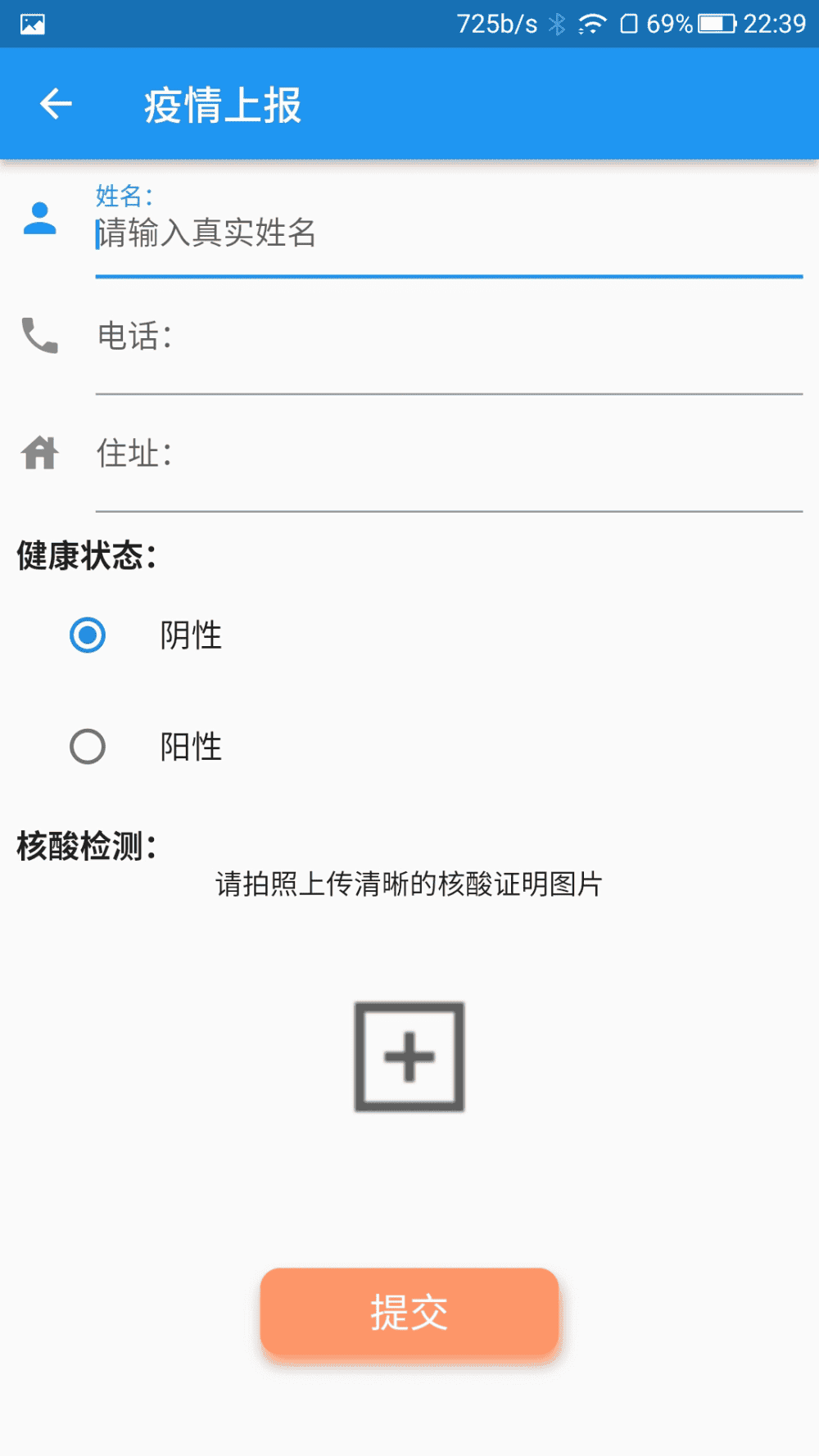This screenshot has height=1456, width=819.
Task: Select the 阴性 radio button
Action: click(x=88, y=635)
